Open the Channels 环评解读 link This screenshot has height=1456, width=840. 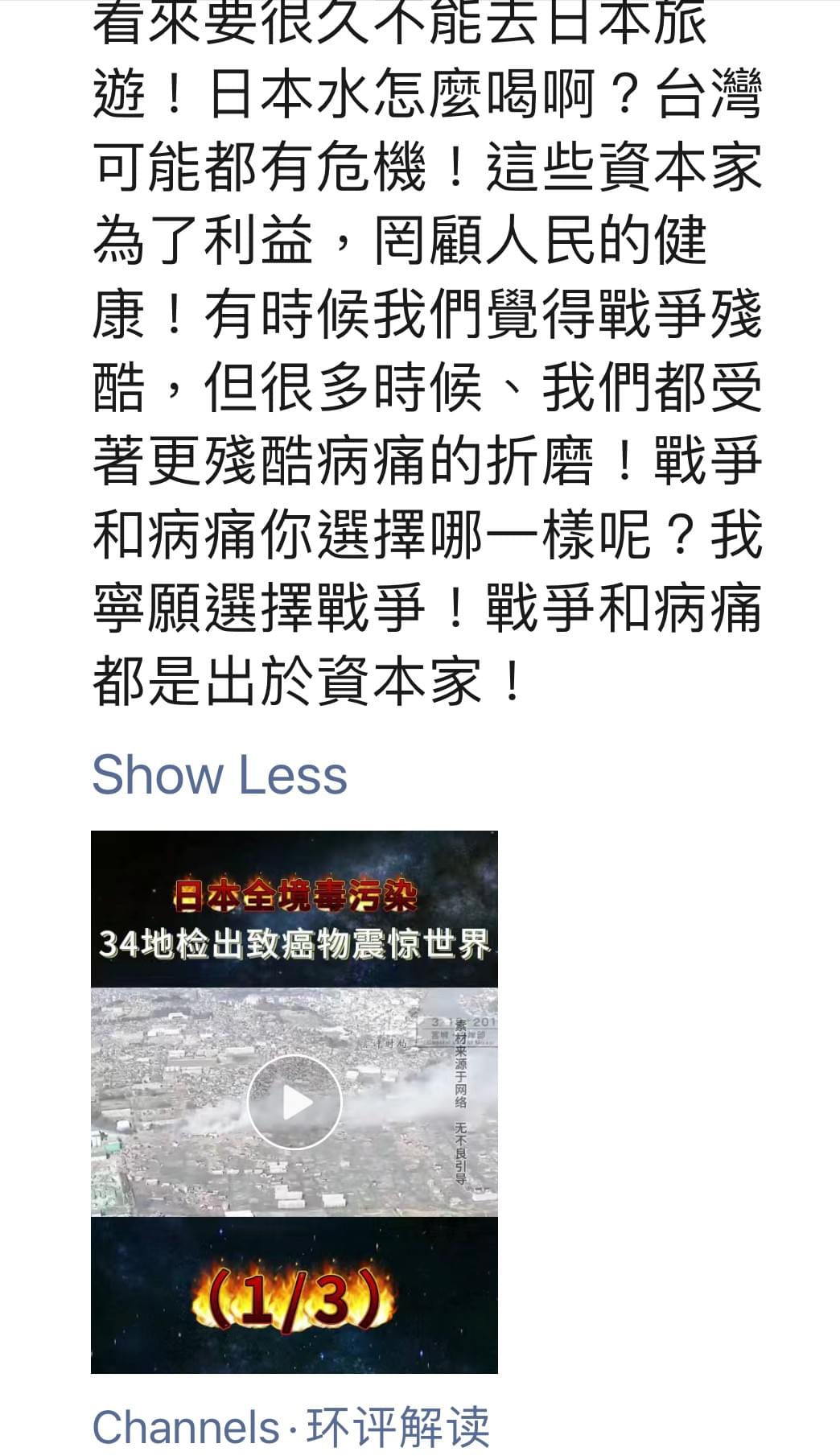coord(290,1427)
